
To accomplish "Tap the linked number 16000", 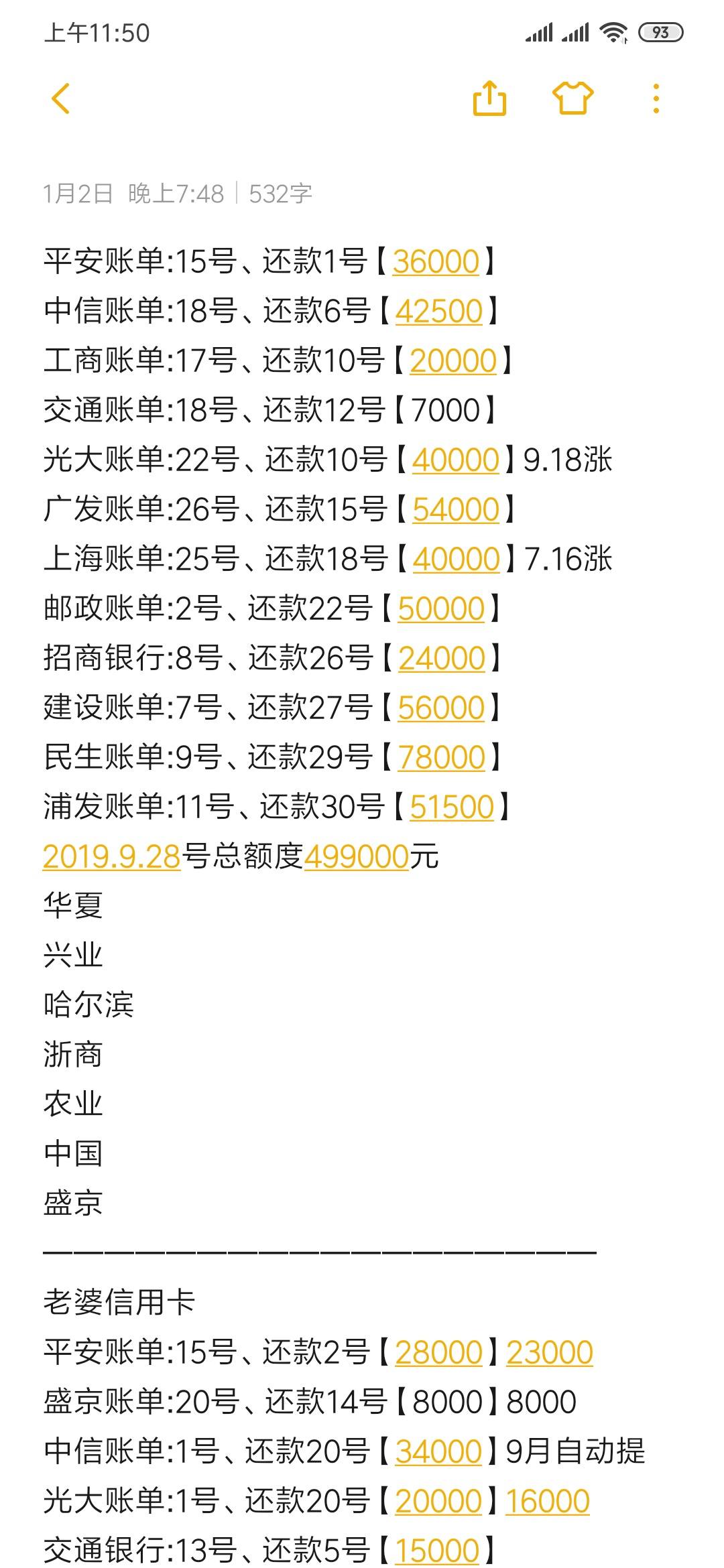I will click(x=548, y=1502).
